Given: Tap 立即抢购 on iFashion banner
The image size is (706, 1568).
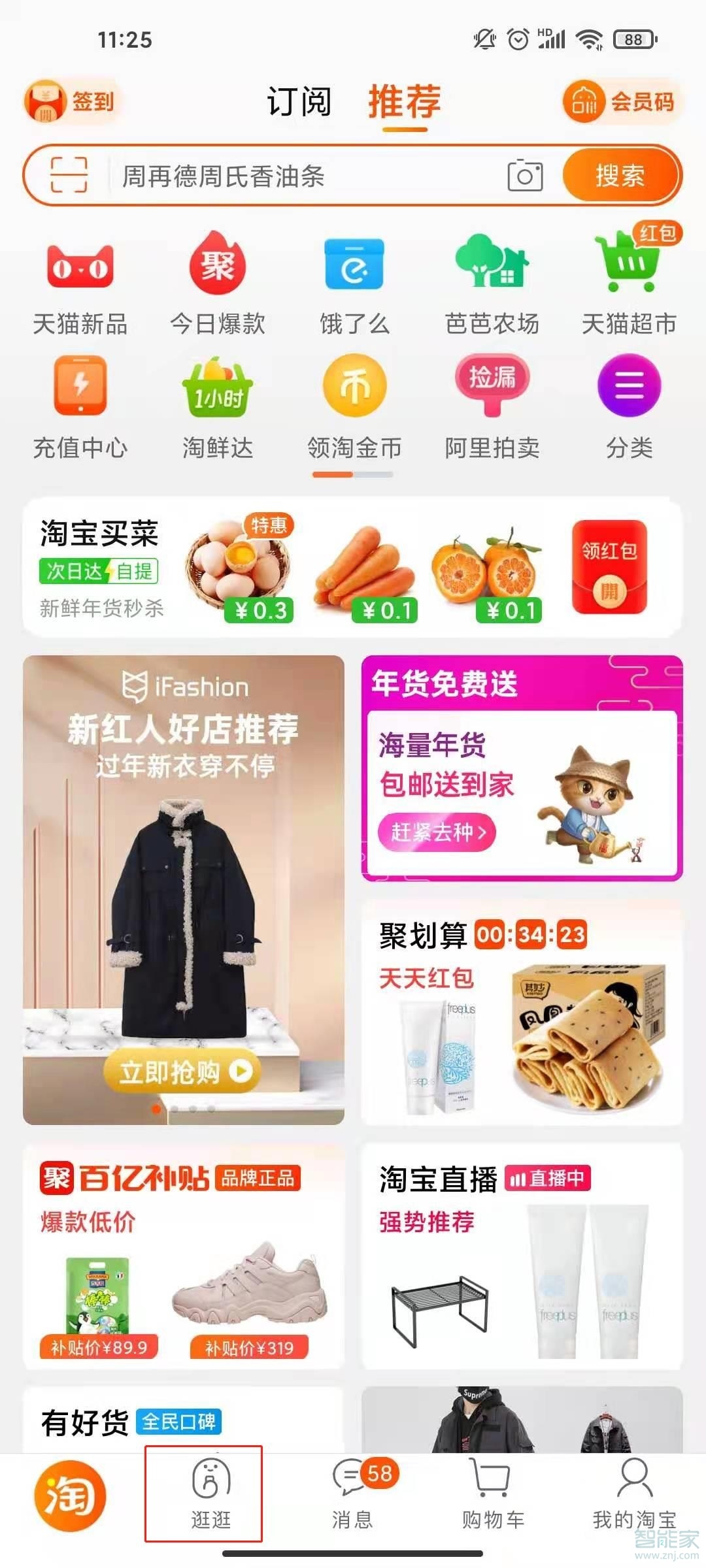Looking at the screenshot, I should click(183, 1071).
